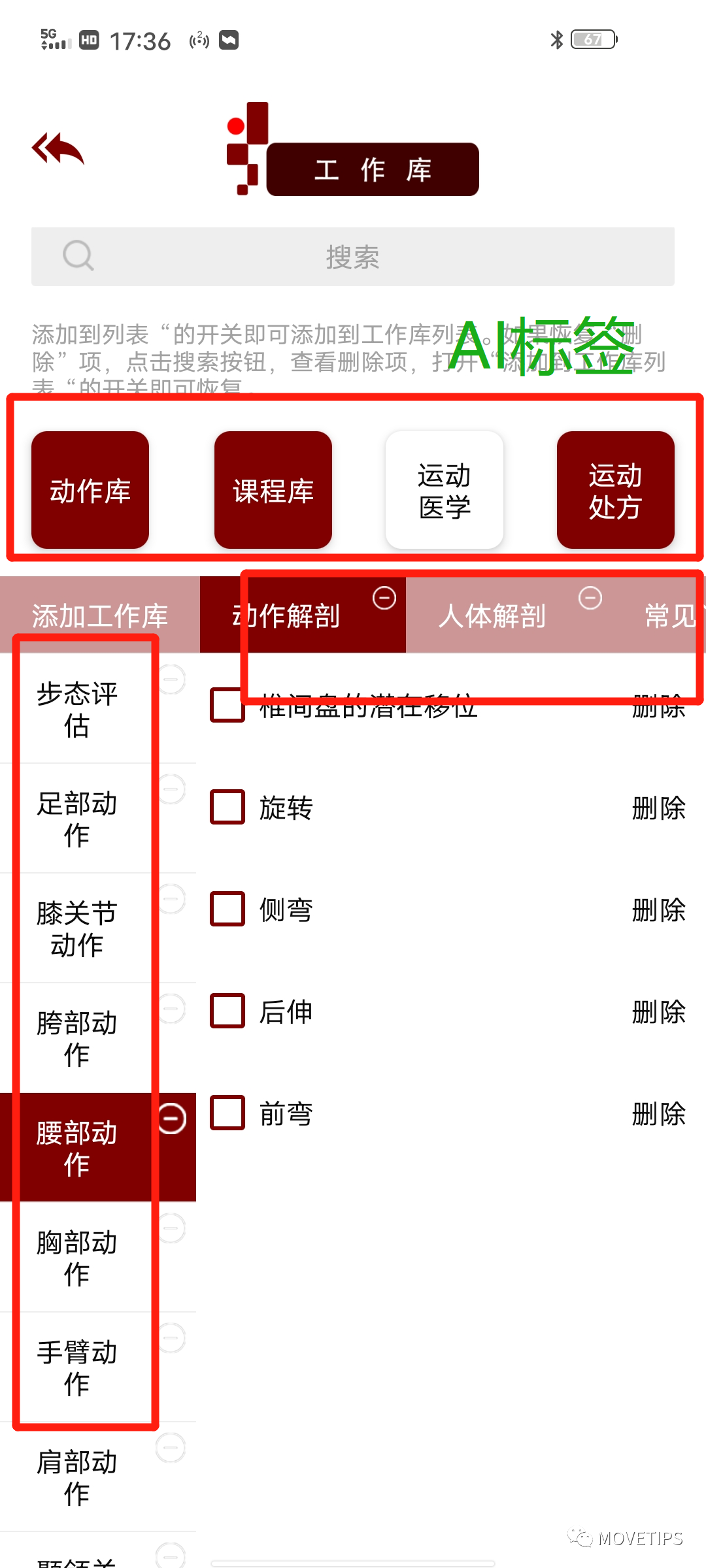Tap the minus icon on 腰部动作
This screenshot has width=706, height=1568.
[x=173, y=1119]
